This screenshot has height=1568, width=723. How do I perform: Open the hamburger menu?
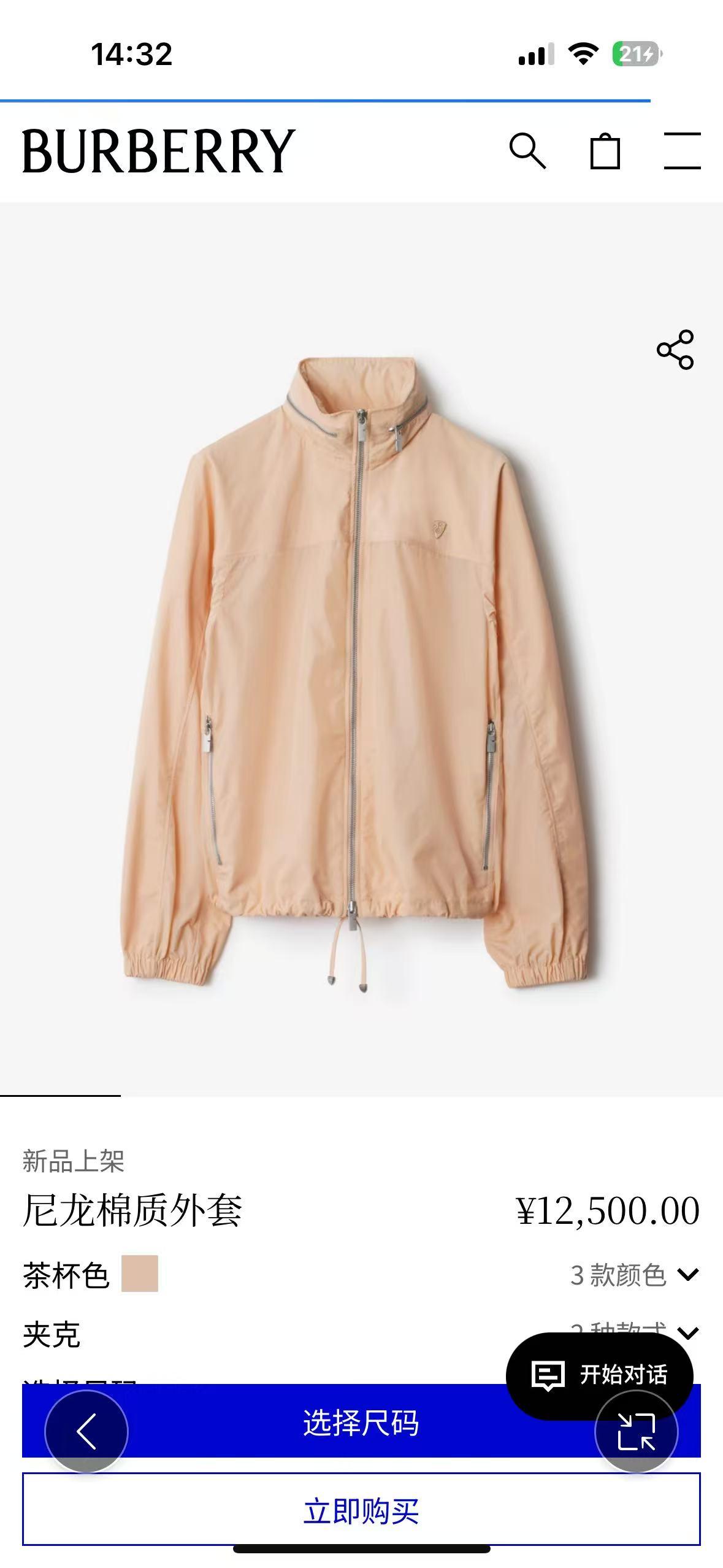click(682, 150)
